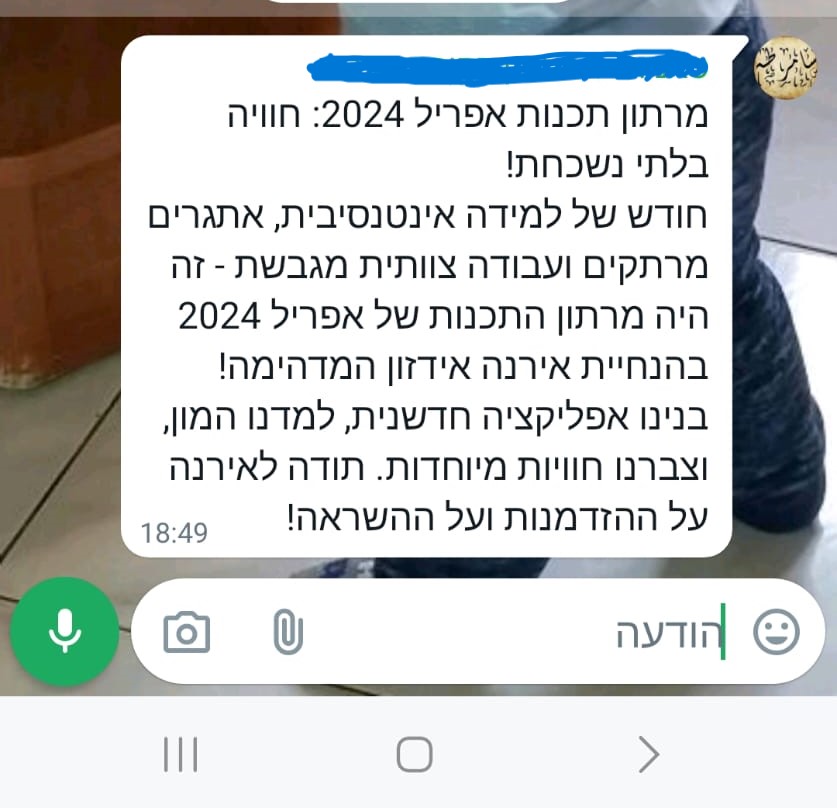Navigate back using the system back button
This screenshot has height=808, width=837.
click(x=649, y=754)
